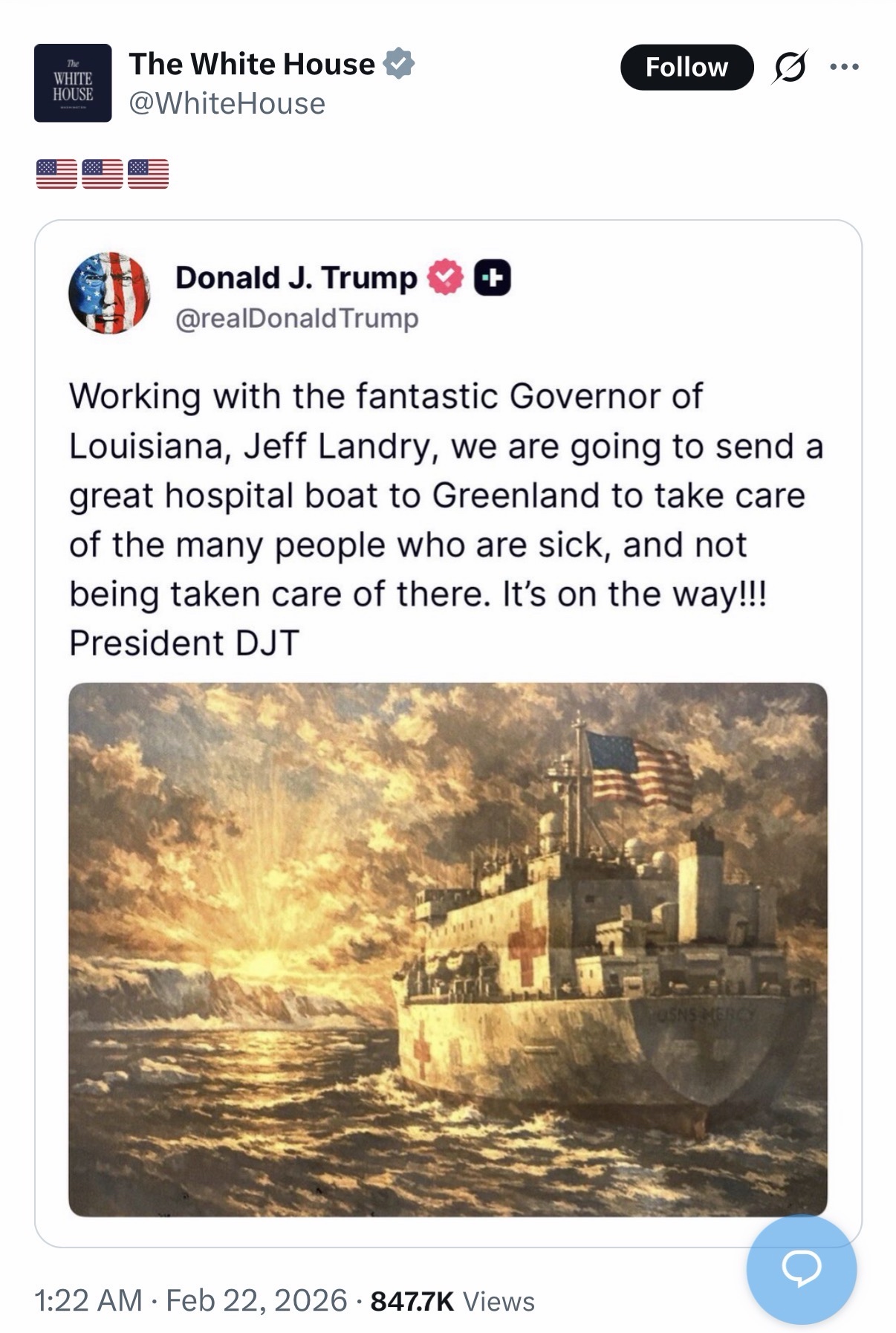
Task: Open the Grok icon beside Follow
Action: coord(789,68)
